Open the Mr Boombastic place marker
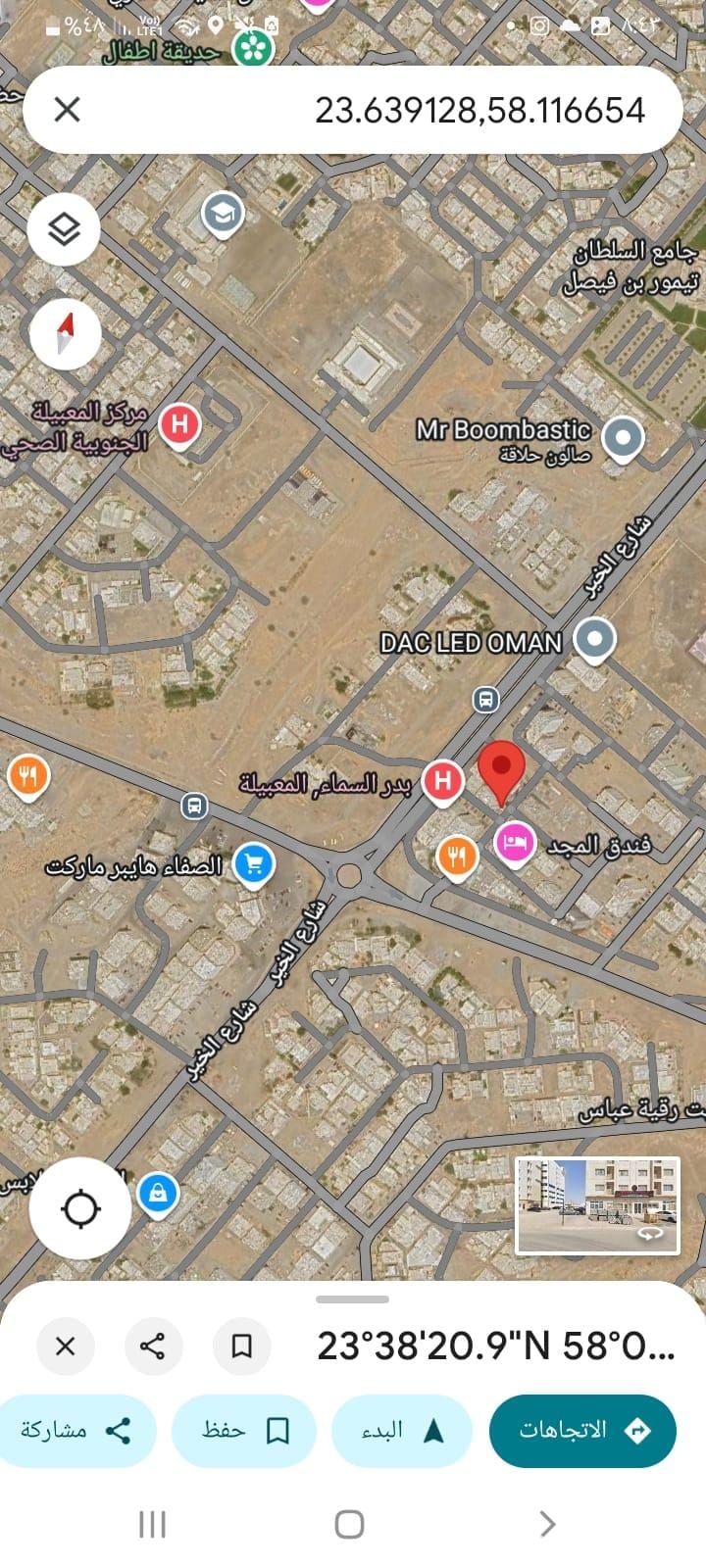This screenshot has height=1568, width=706. pos(622,437)
